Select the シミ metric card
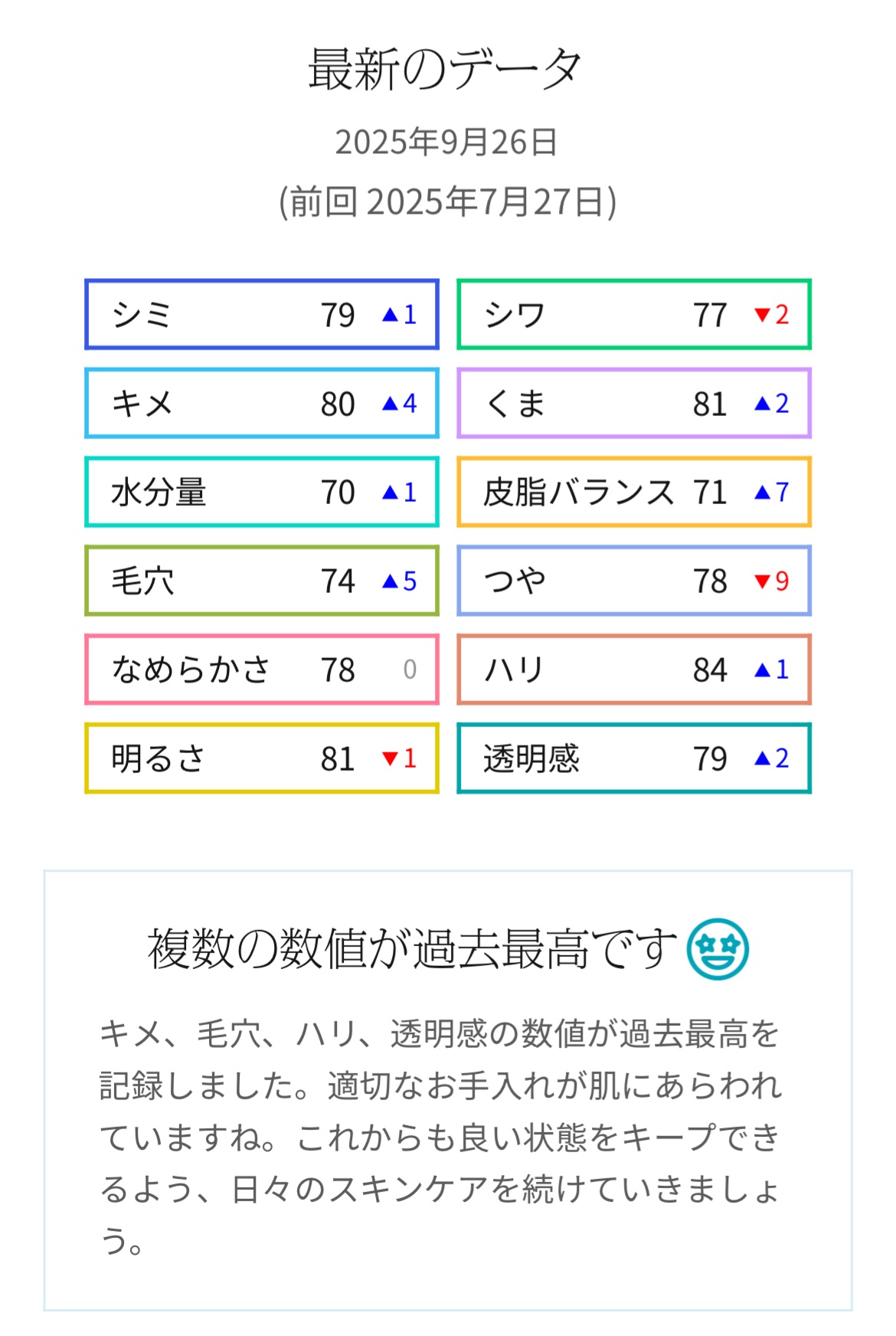This screenshot has height=1336, width=896. 262,314
